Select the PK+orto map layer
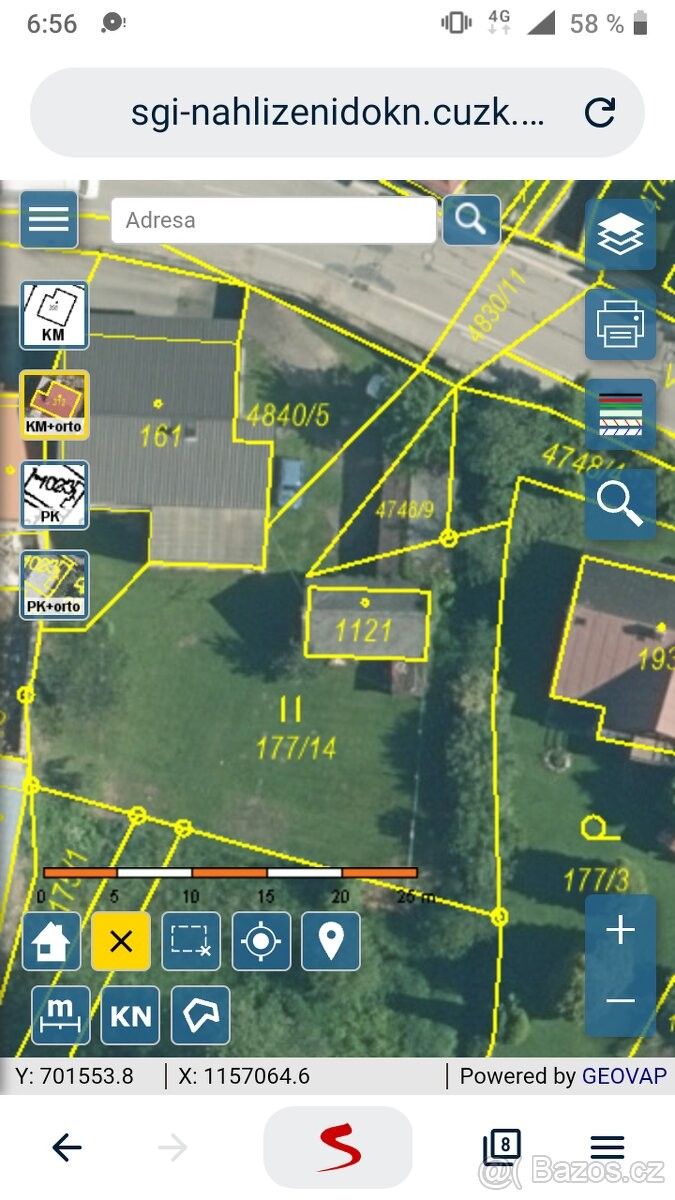This screenshot has height=1200, width=675. pos(54,584)
